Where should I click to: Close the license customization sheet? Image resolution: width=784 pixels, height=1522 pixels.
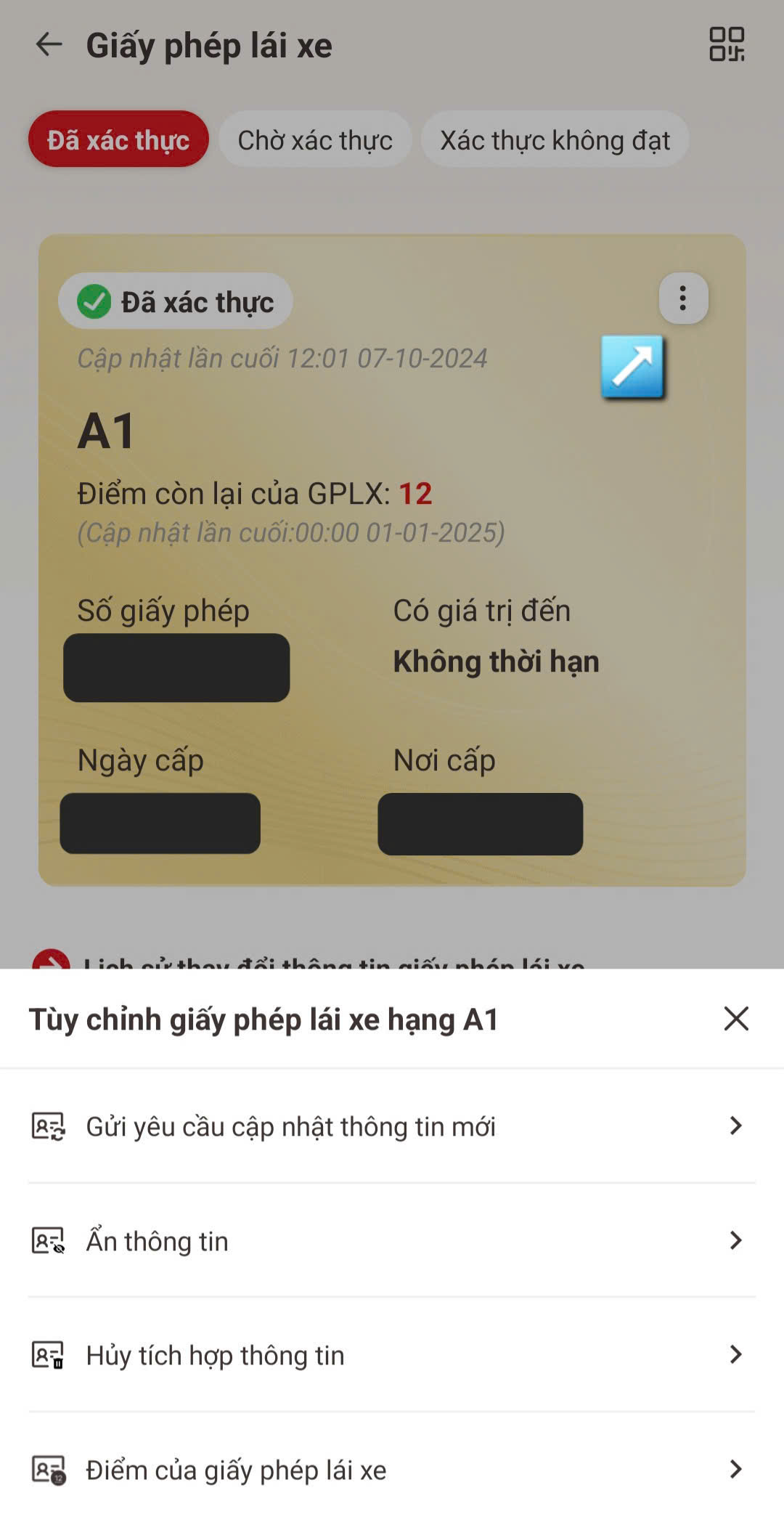pyautogui.click(x=736, y=1019)
